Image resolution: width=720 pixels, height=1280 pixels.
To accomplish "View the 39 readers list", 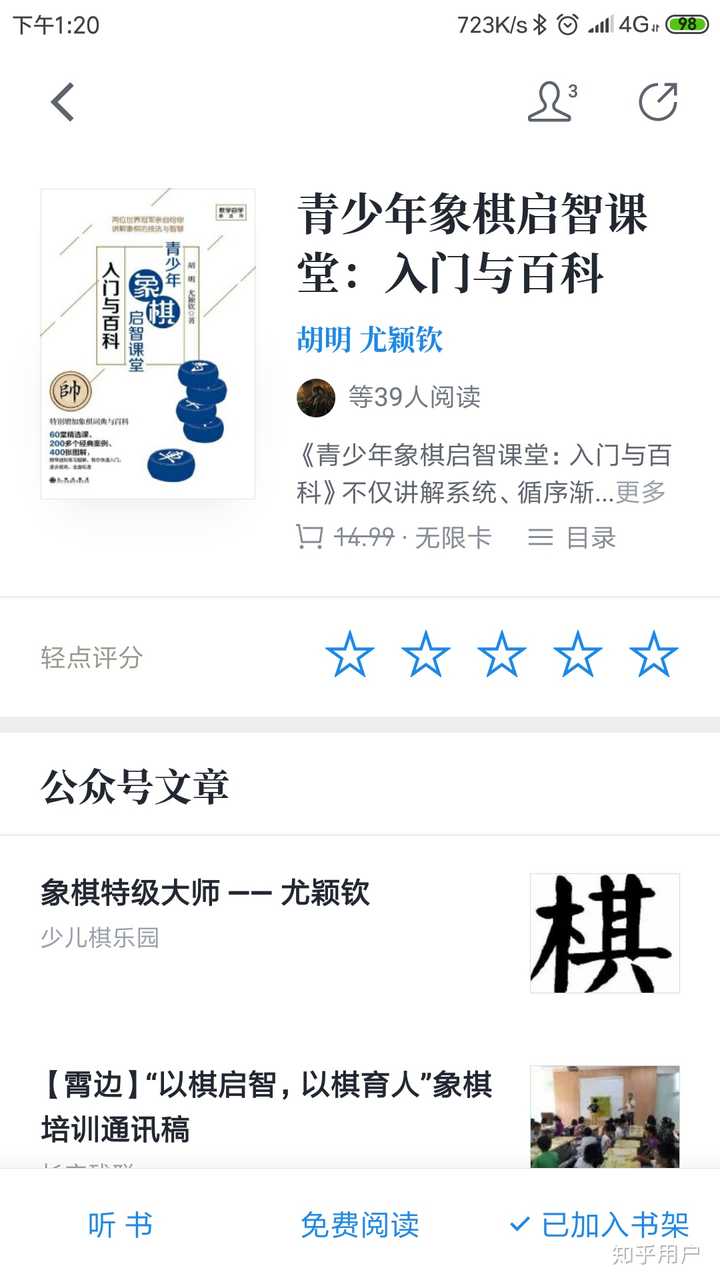I will pos(390,397).
